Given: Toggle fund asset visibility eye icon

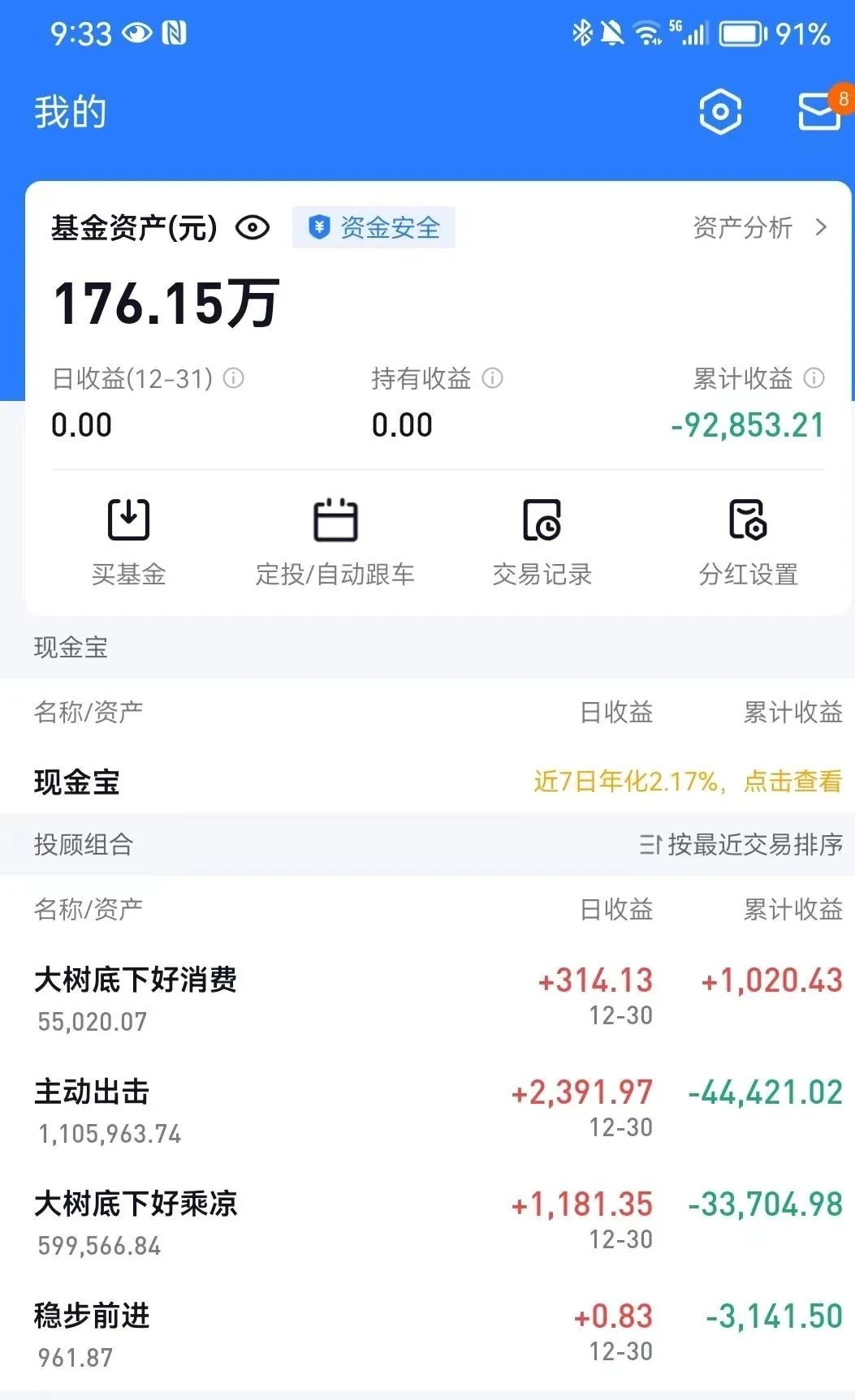Looking at the screenshot, I should coord(253,228).
